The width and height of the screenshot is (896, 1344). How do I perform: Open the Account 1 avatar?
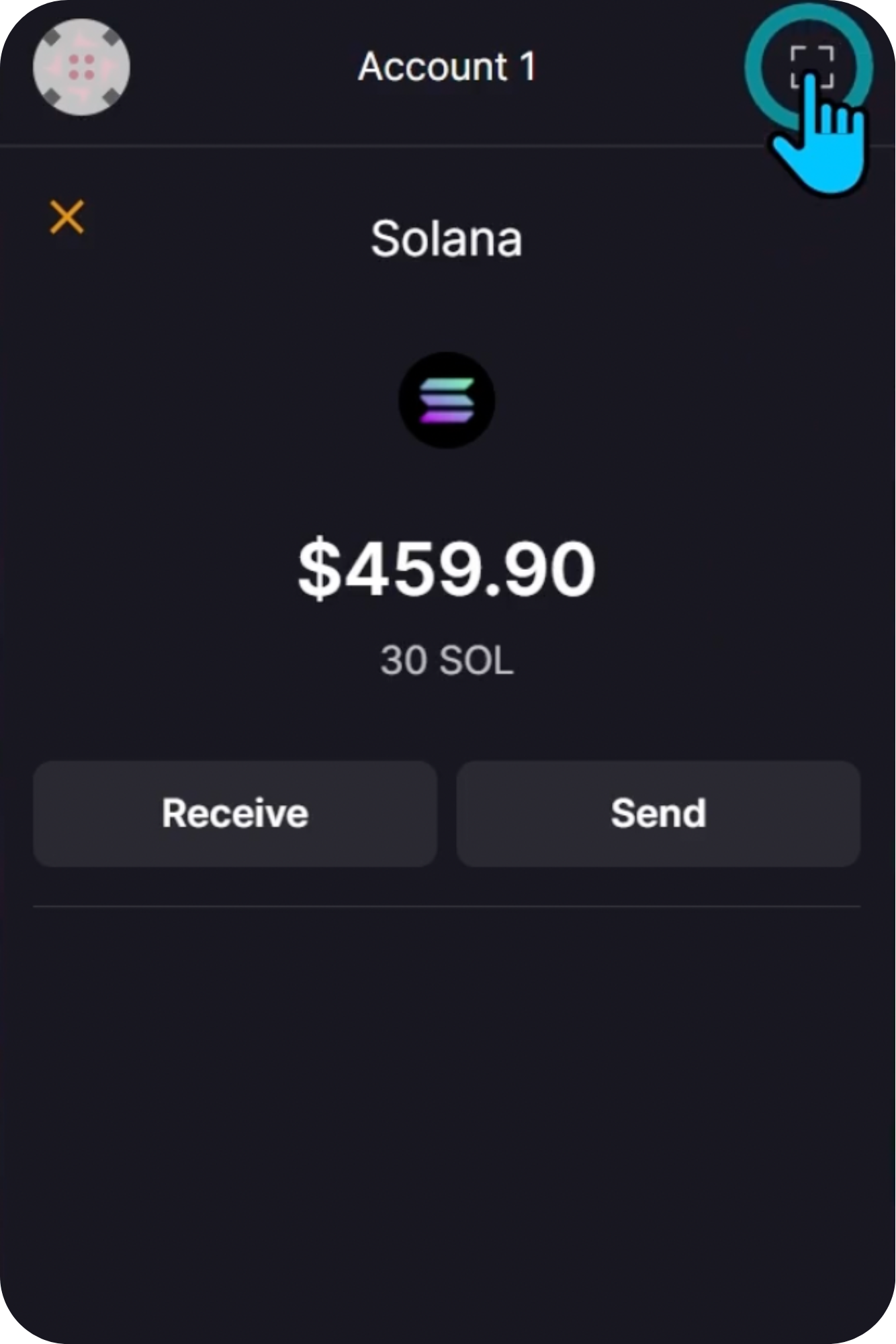[x=81, y=67]
